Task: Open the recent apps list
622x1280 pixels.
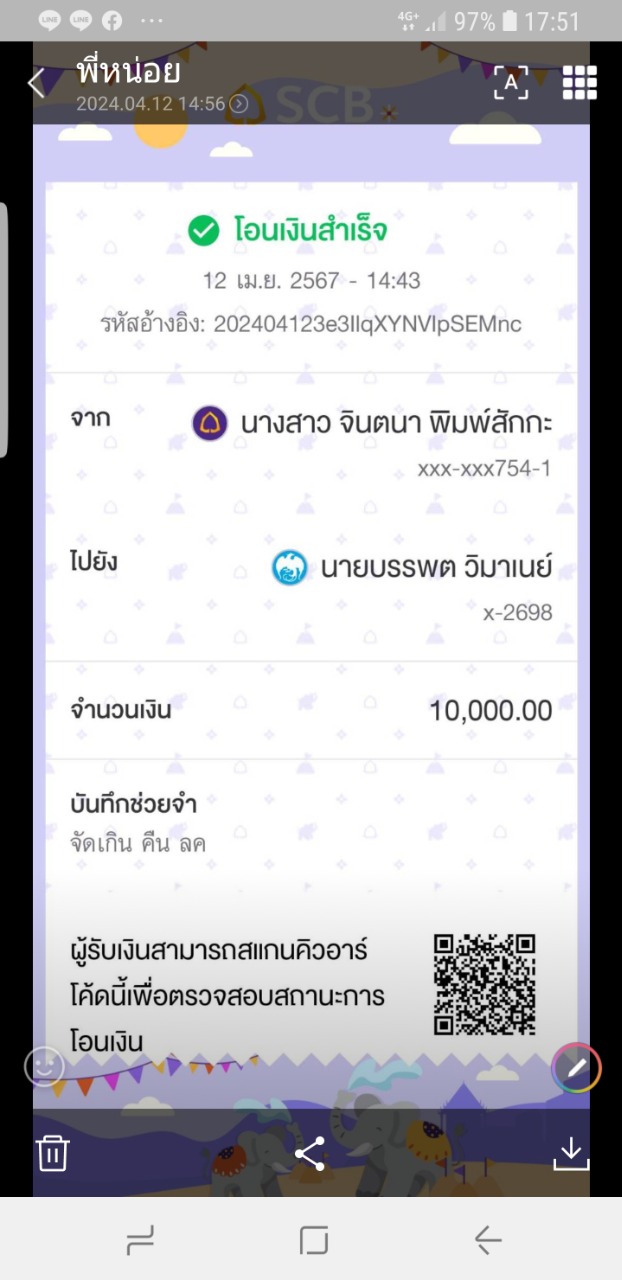Action: coord(140,1241)
